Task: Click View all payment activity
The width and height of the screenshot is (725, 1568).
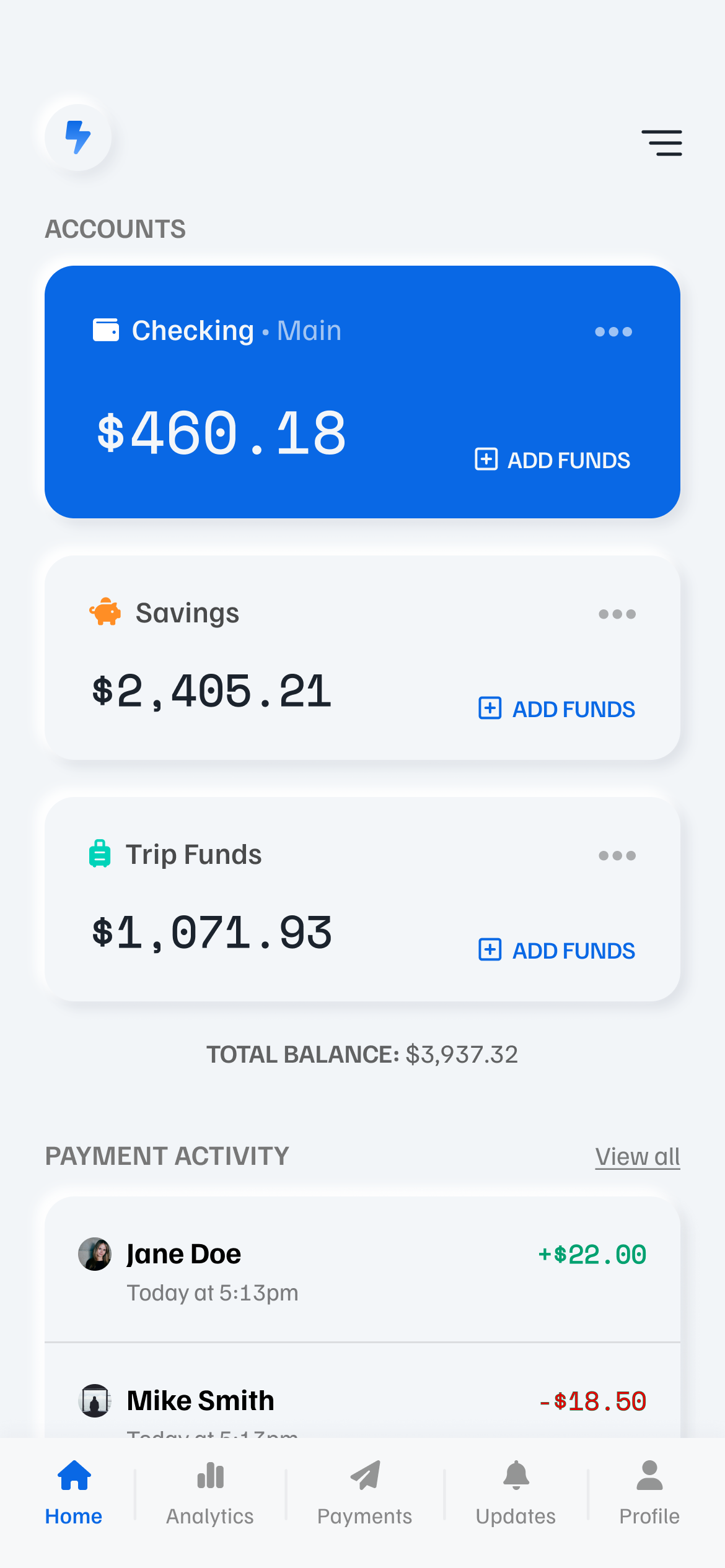Action: click(637, 1156)
